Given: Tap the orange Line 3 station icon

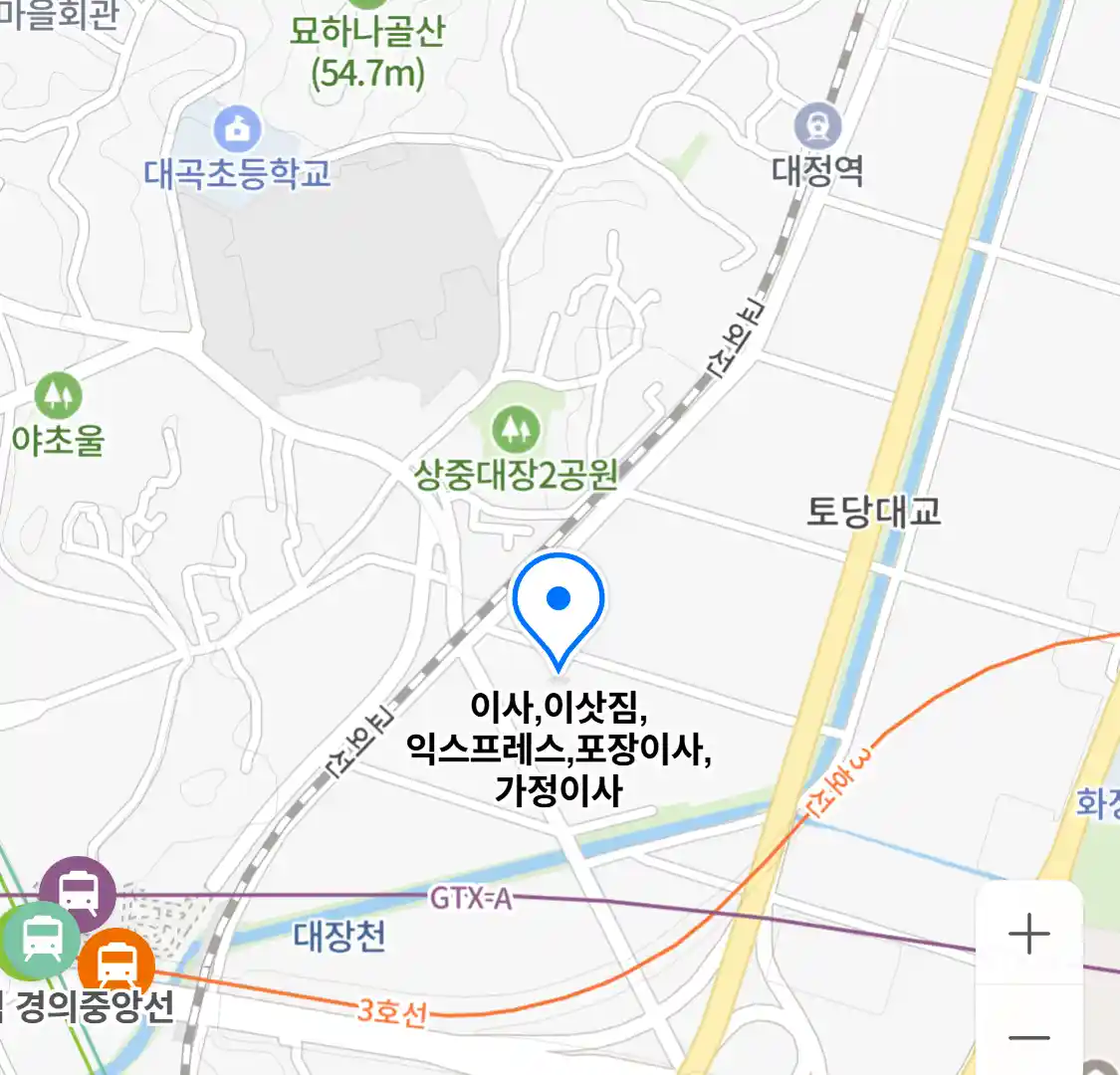Looking at the screenshot, I should point(116,962).
